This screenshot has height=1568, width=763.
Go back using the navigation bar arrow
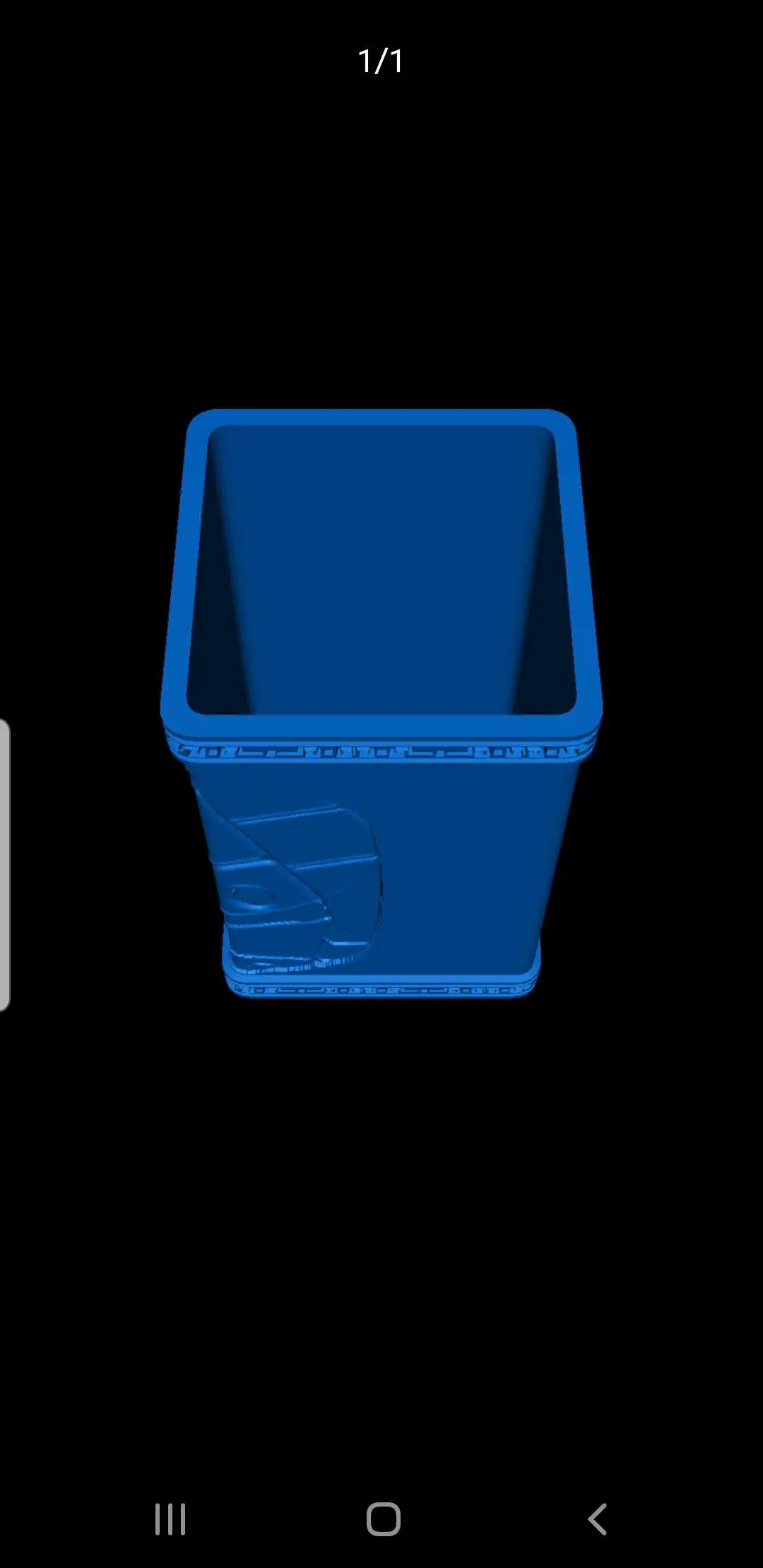[597, 1519]
